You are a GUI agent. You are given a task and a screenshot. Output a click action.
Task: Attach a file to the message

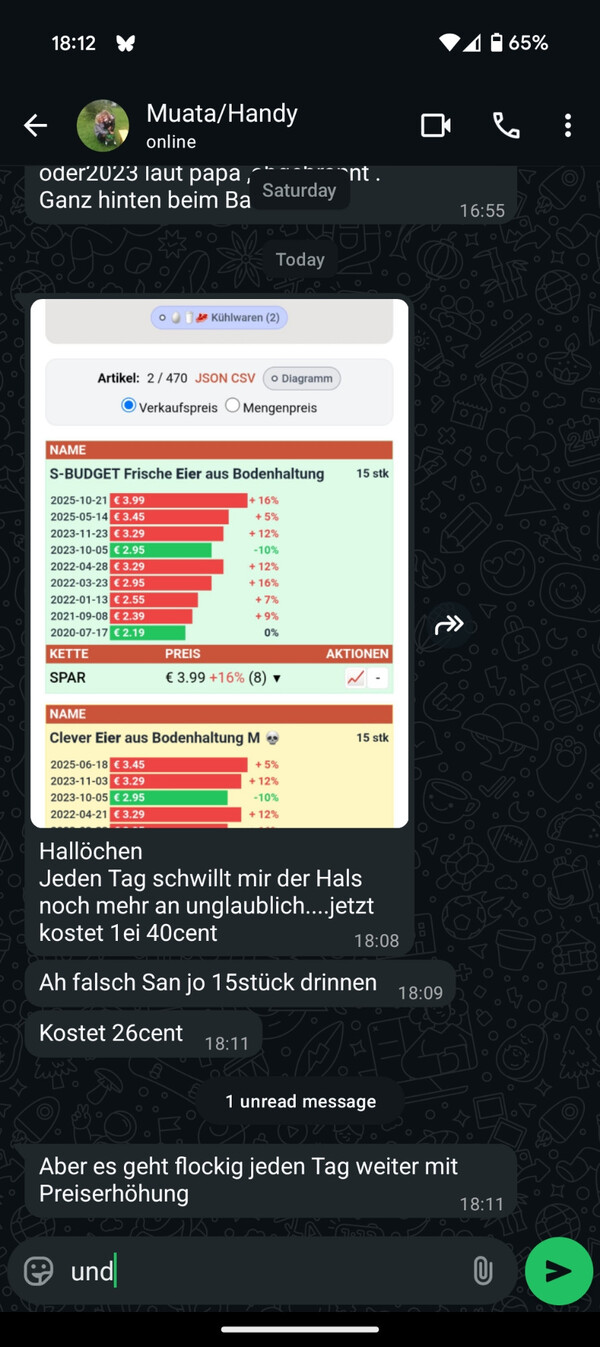[482, 1271]
